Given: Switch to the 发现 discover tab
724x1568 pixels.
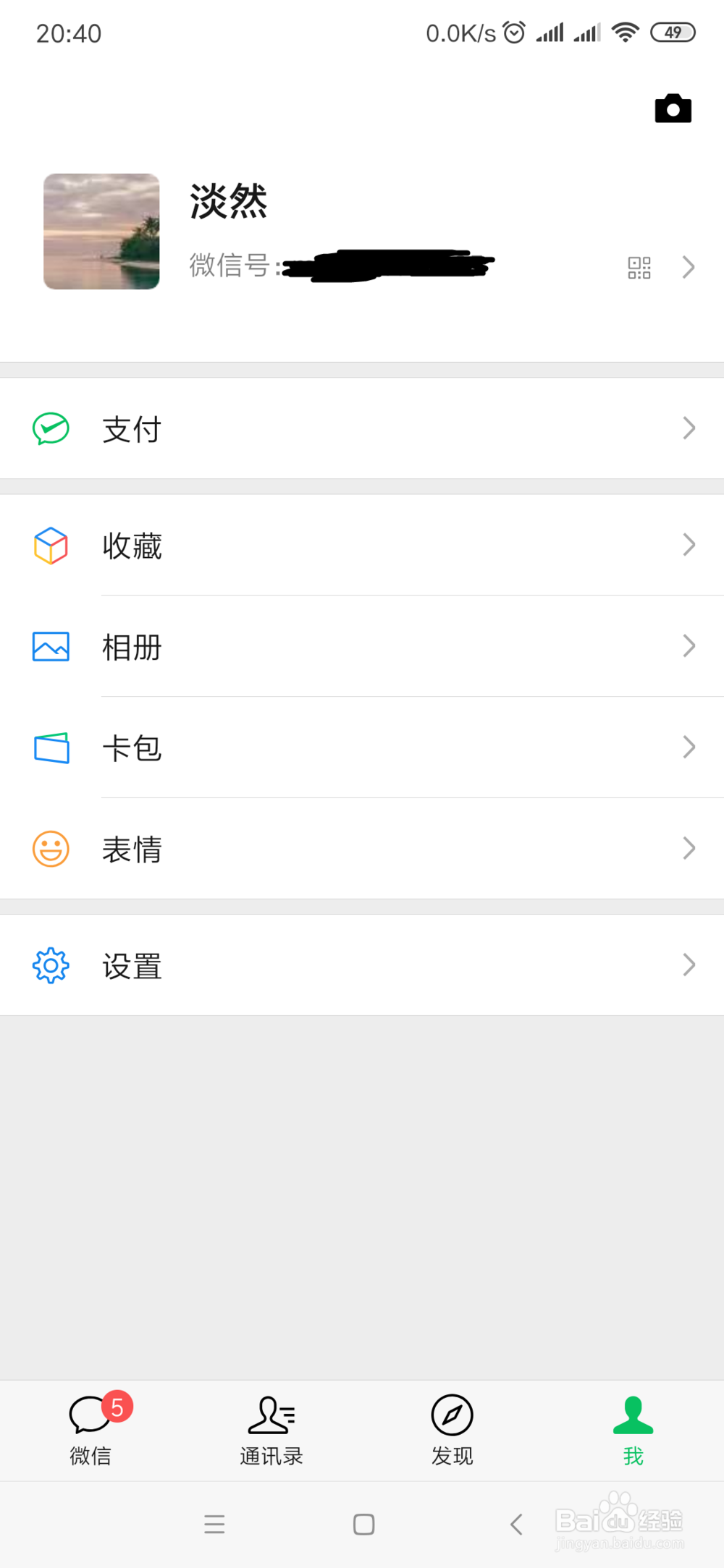Looking at the screenshot, I should point(452,1430).
